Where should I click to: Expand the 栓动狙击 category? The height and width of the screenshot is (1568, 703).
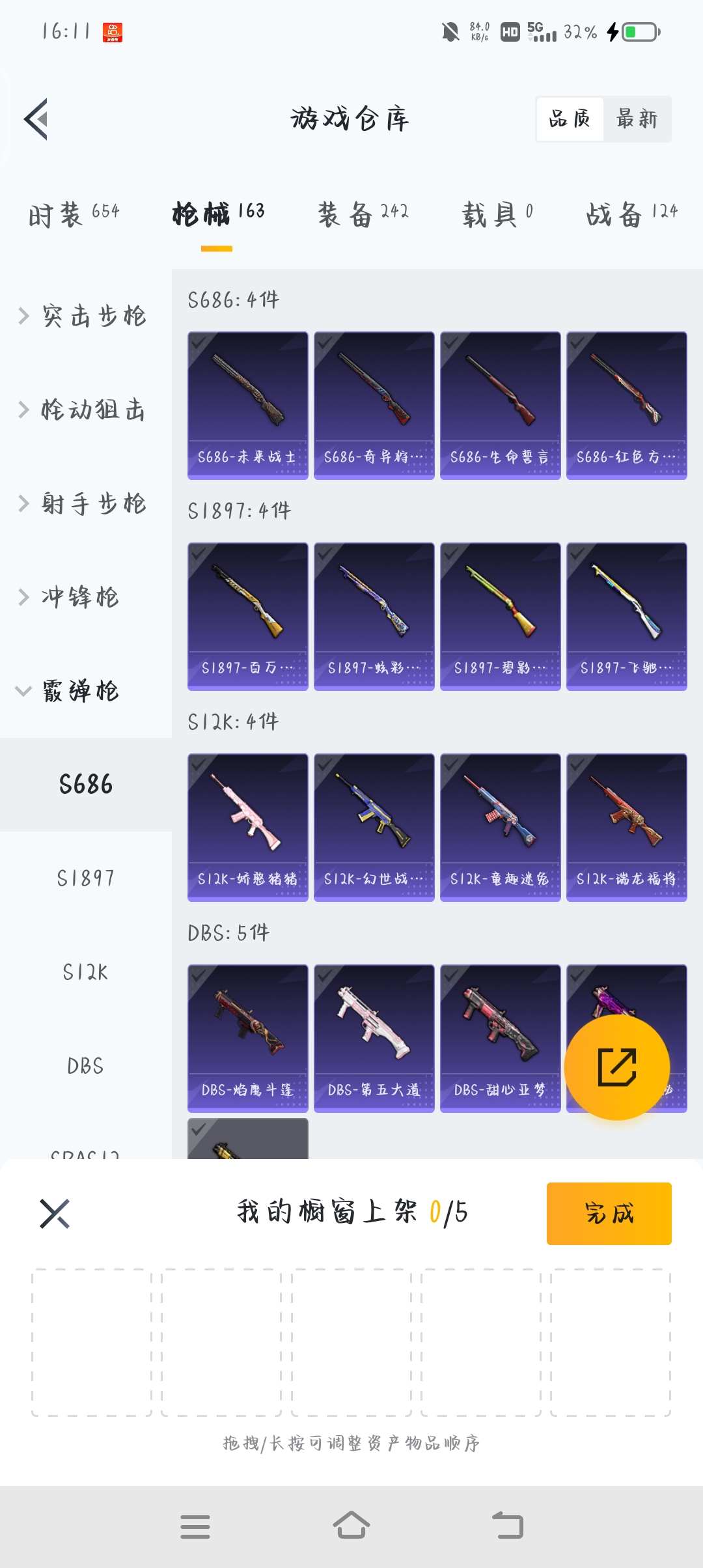click(83, 410)
